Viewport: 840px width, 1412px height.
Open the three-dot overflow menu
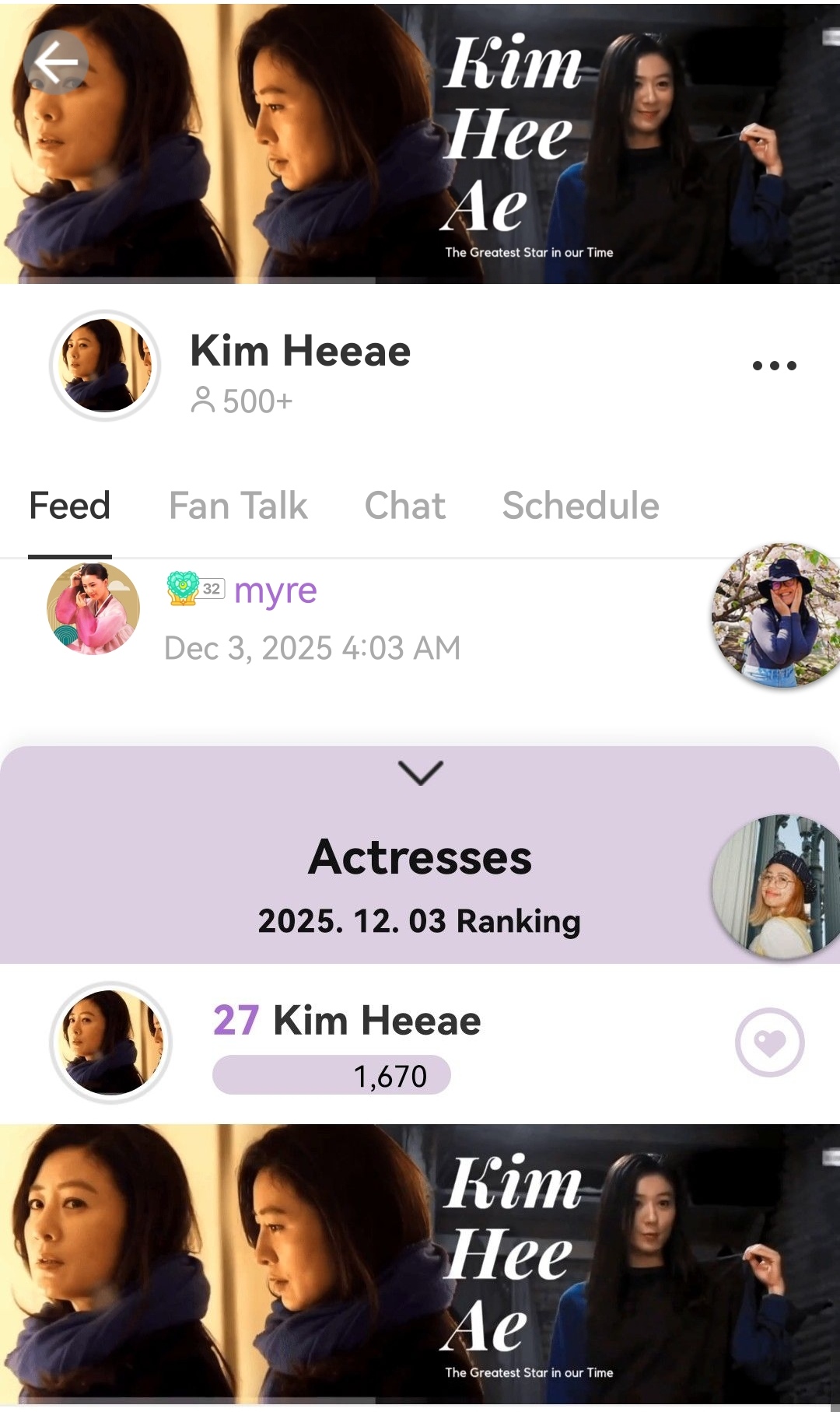[x=774, y=366]
